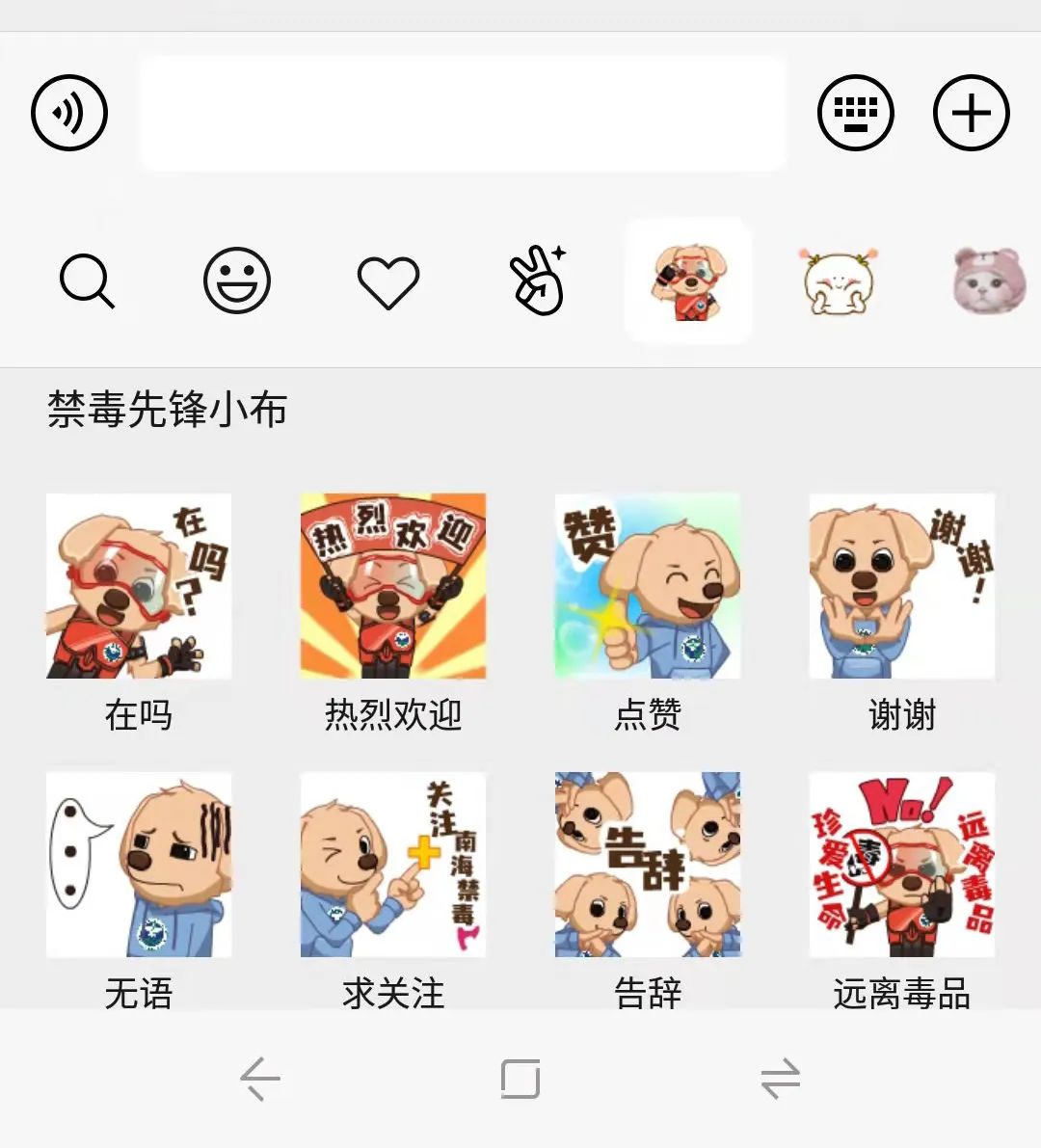Send the 求关注 sticker
1041x1148 pixels.
[x=393, y=865]
